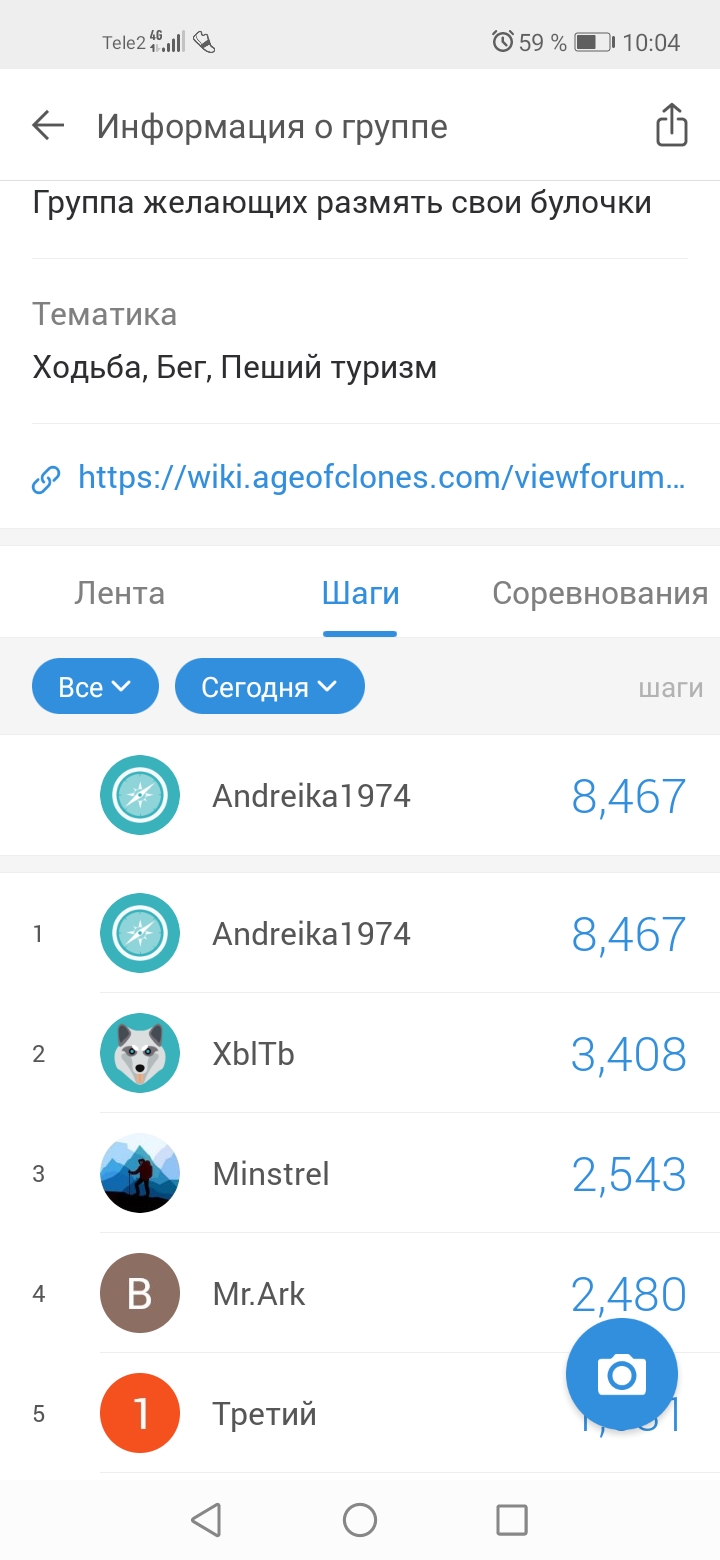Open Minstrel's leaderboard entry
The height and width of the screenshot is (1560, 720).
(x=360, y=1173)
